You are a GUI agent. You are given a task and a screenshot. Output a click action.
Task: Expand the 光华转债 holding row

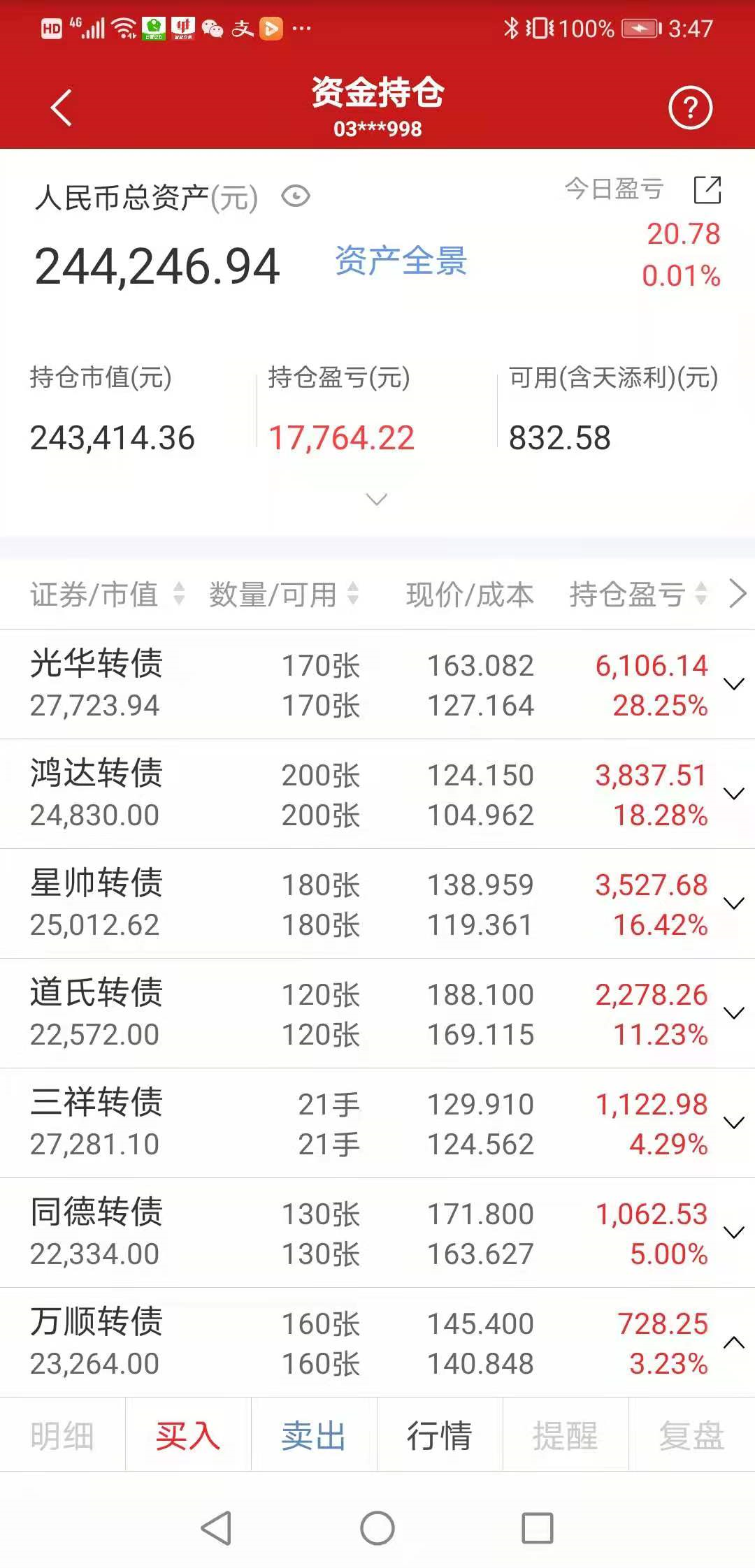pos(733,684)
